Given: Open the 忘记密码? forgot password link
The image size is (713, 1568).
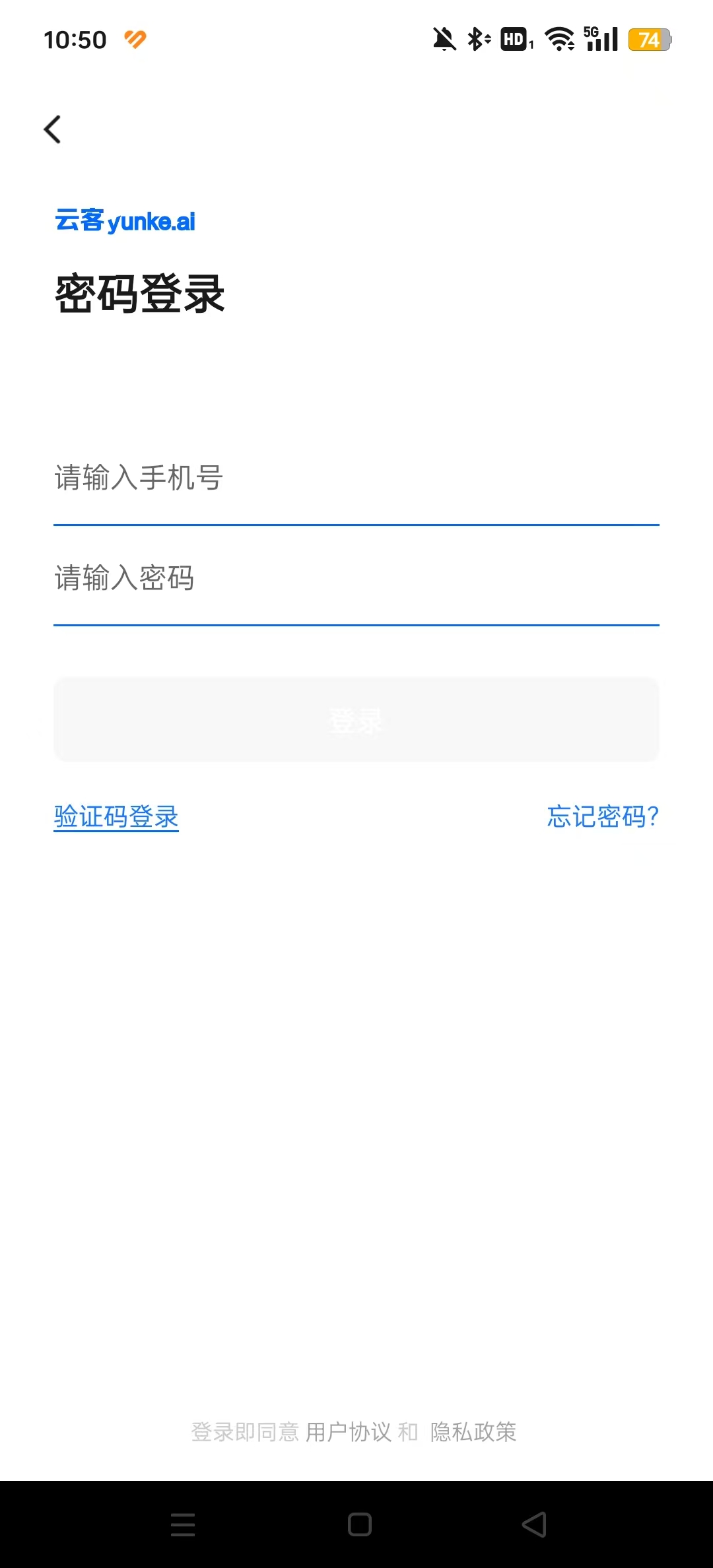Looking at the screenshot, I should (603, 817).
